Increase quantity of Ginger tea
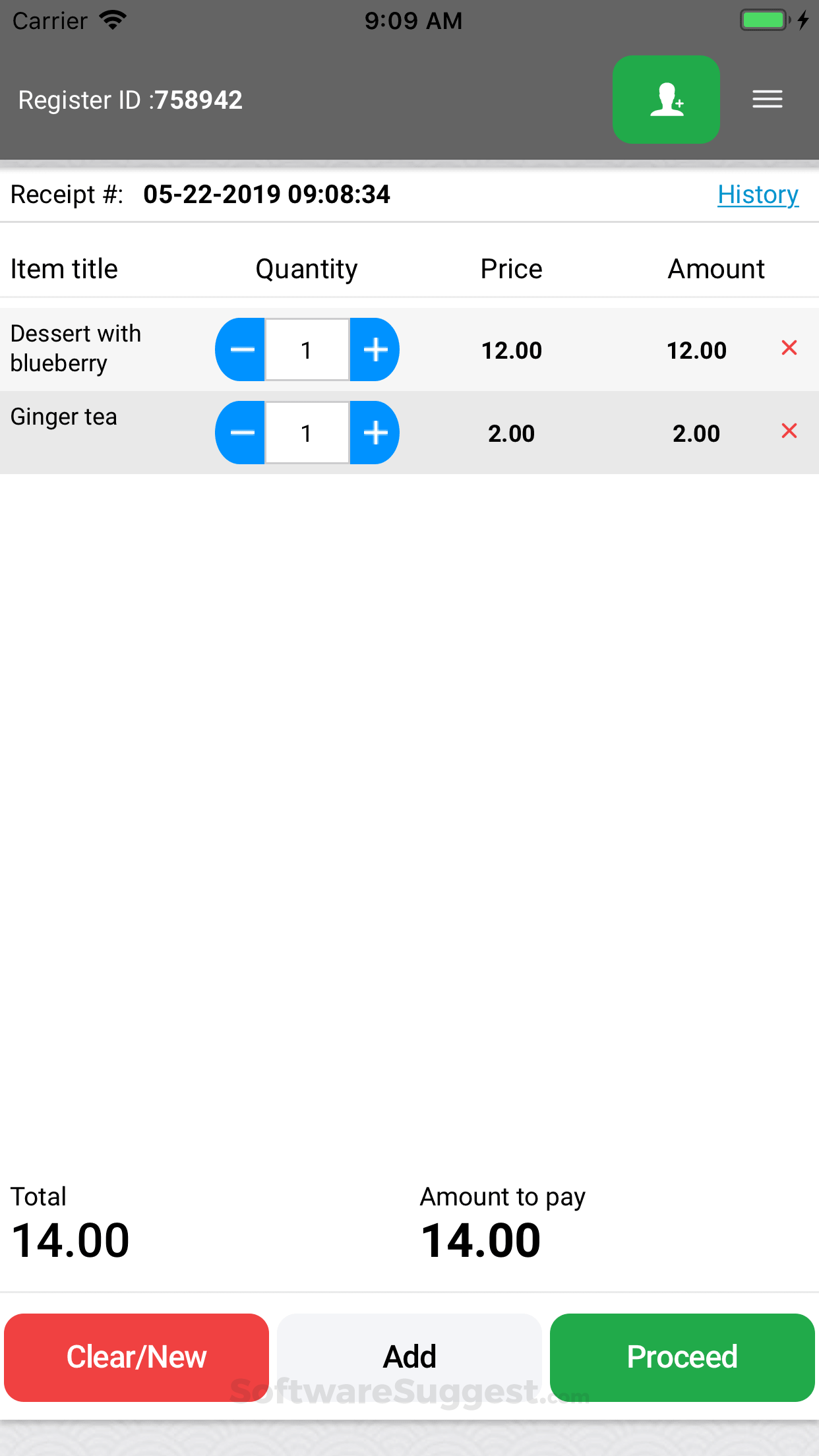 coord(375,433)
